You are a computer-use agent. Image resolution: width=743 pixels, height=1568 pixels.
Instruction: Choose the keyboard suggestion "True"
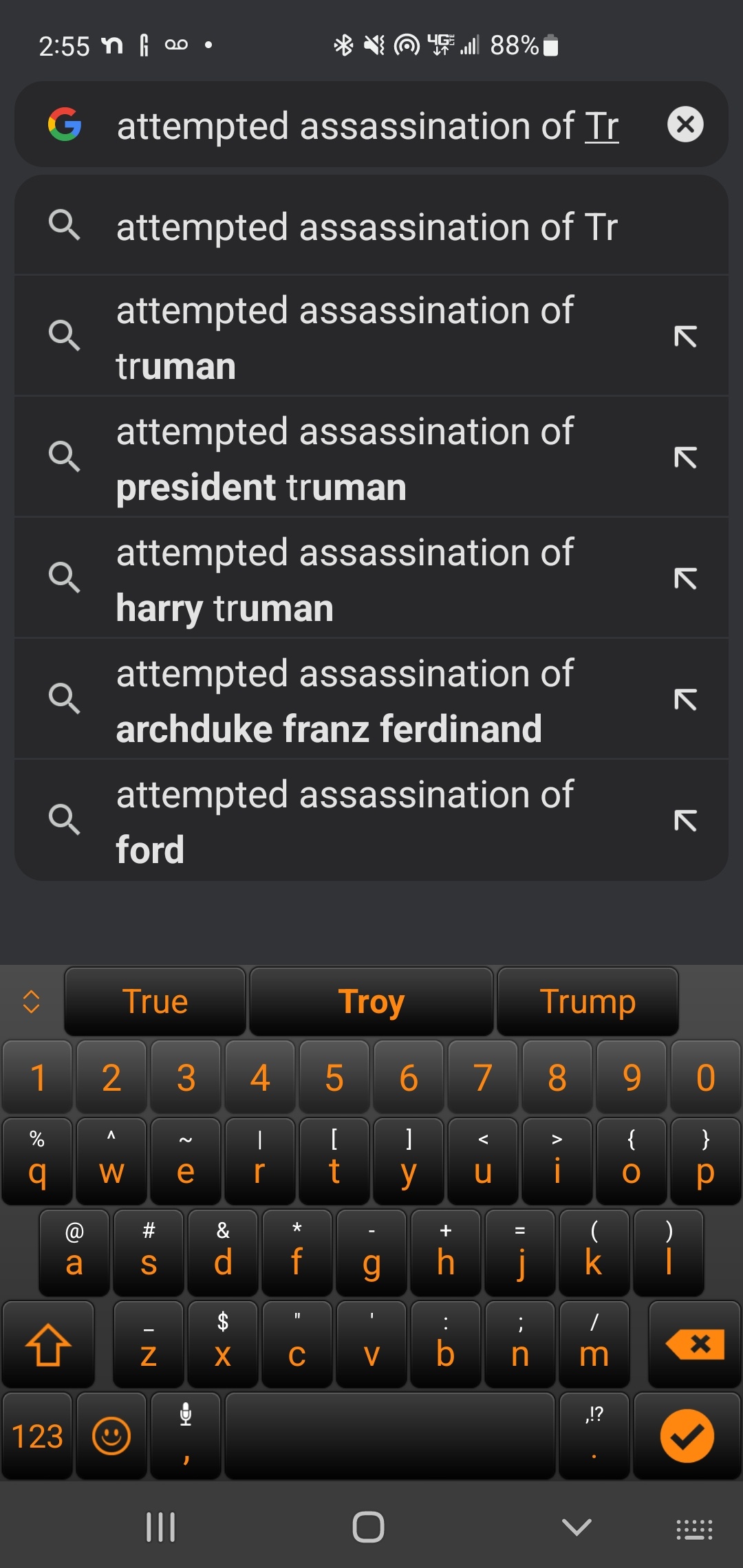point(155,1001)
